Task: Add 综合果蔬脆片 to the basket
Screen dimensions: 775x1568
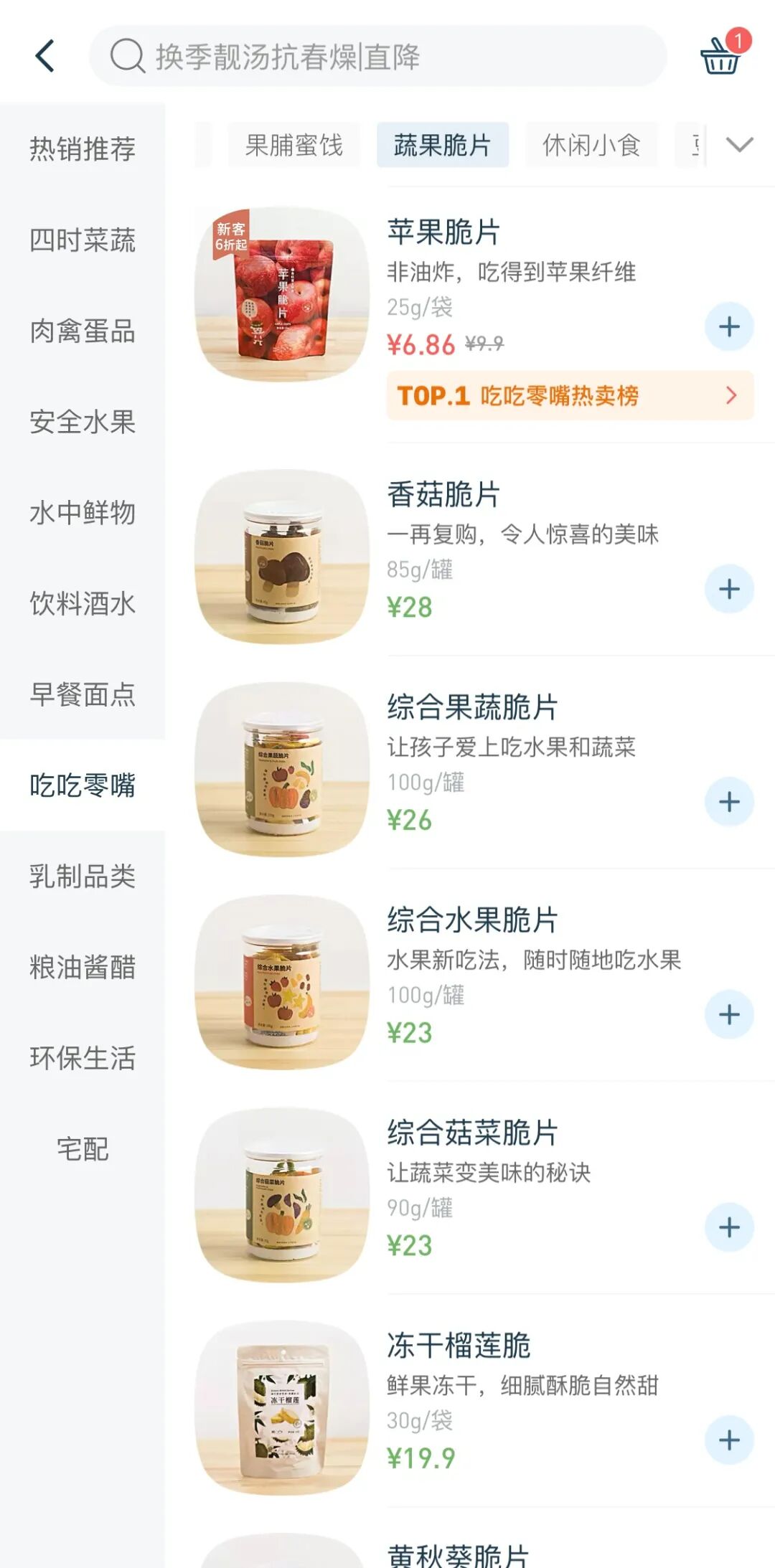Action: [x=729, y=802]
